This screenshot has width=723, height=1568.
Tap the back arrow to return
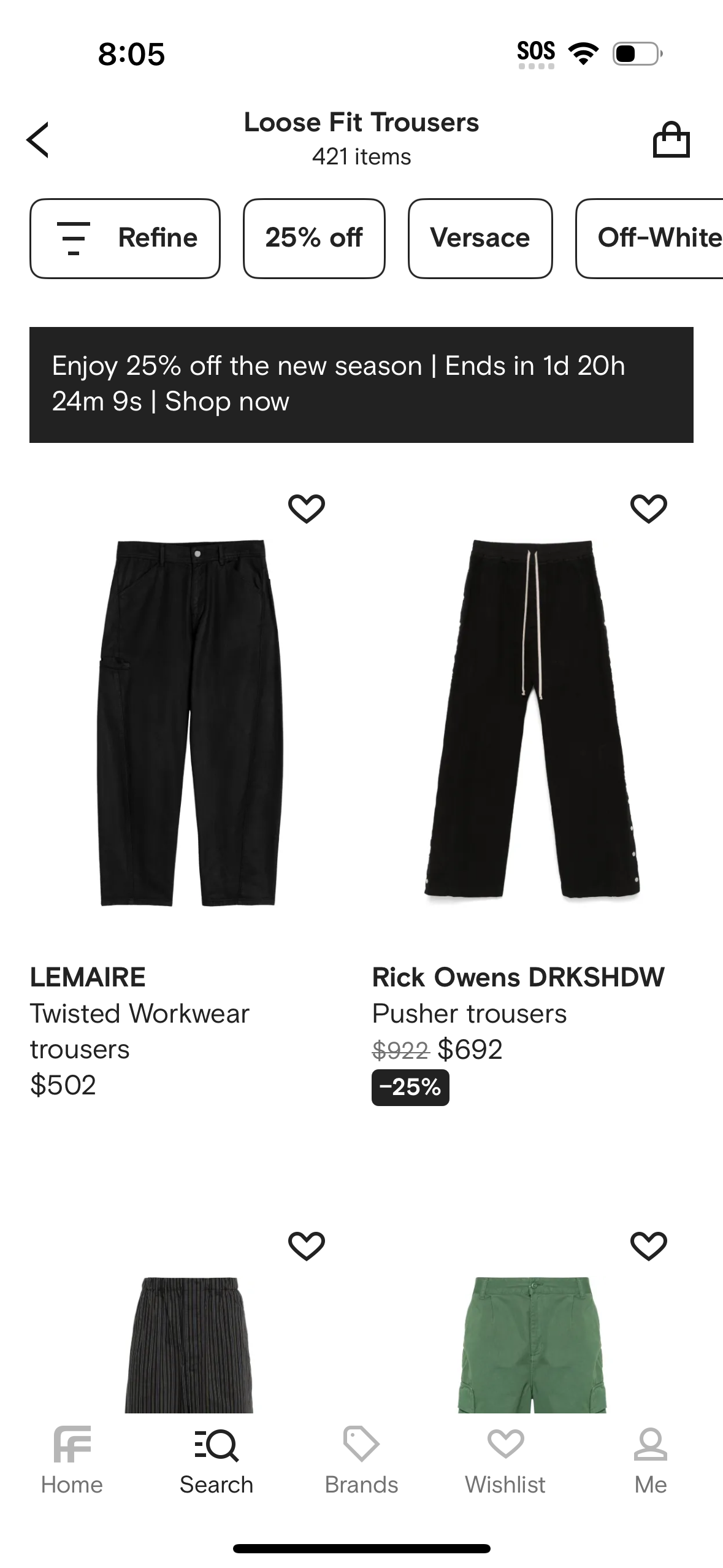38,140
